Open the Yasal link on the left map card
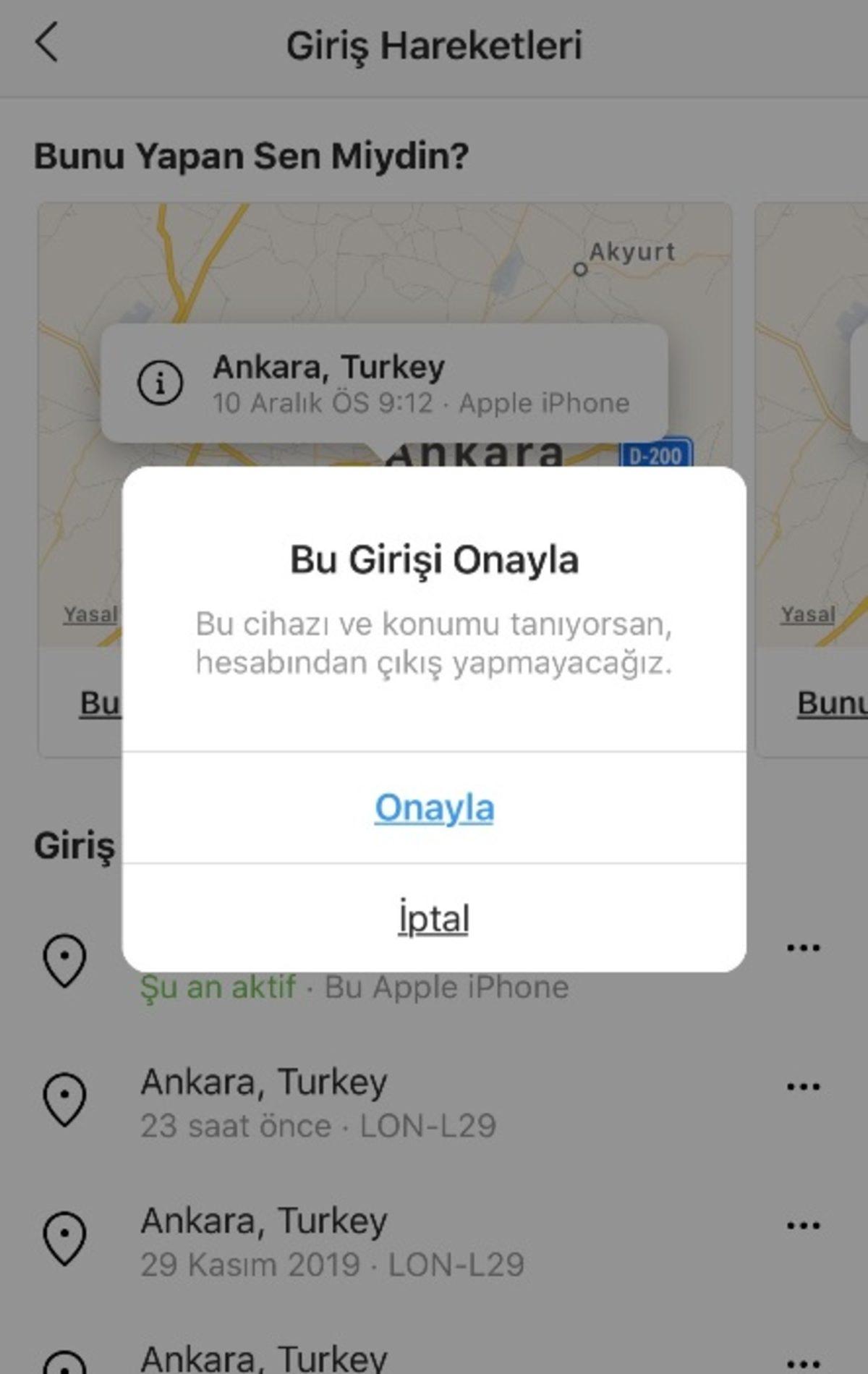868x1374 pixels. click(89, 614)
